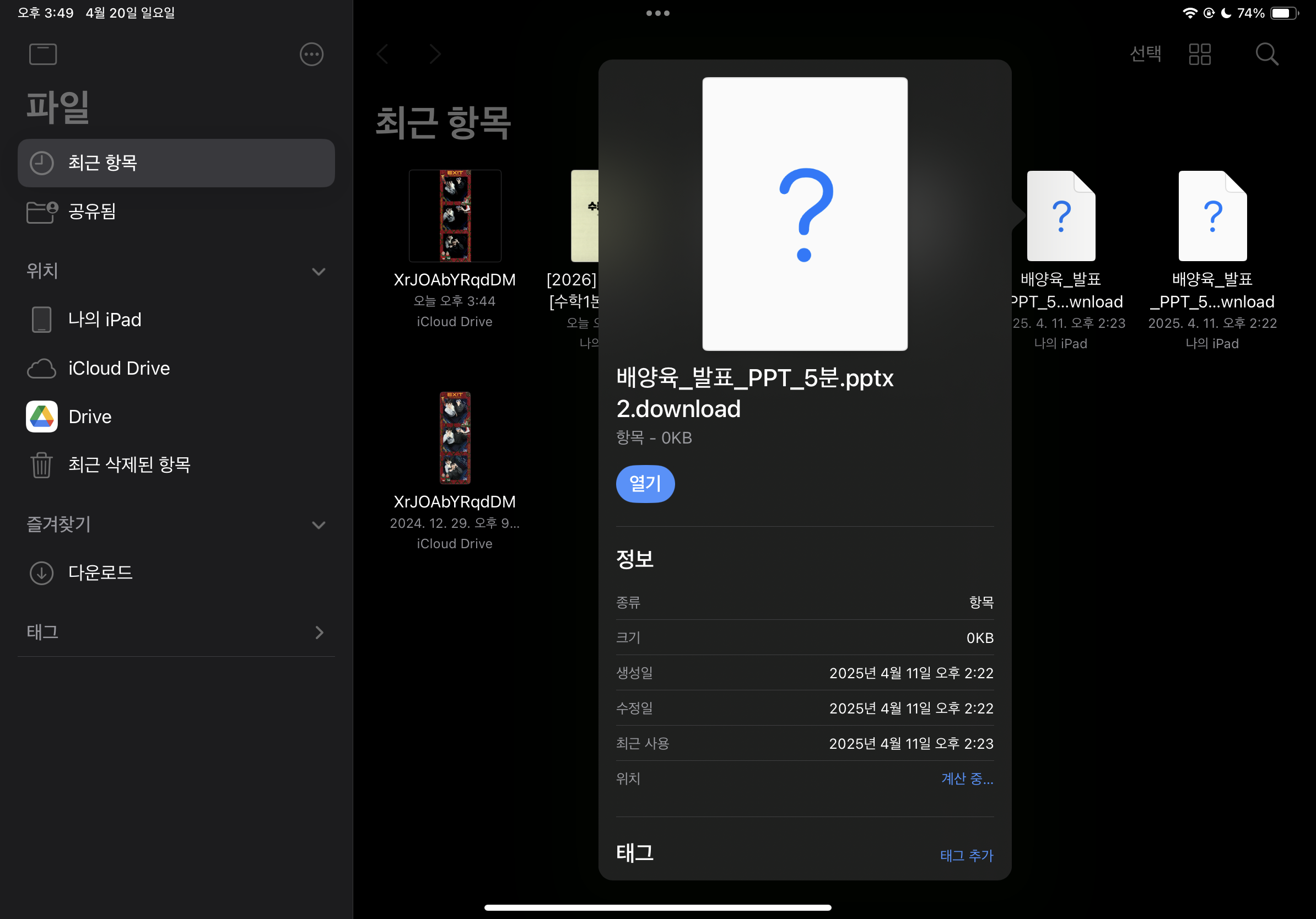Collapse the 즐겨찾기 section

coord(319,525)
